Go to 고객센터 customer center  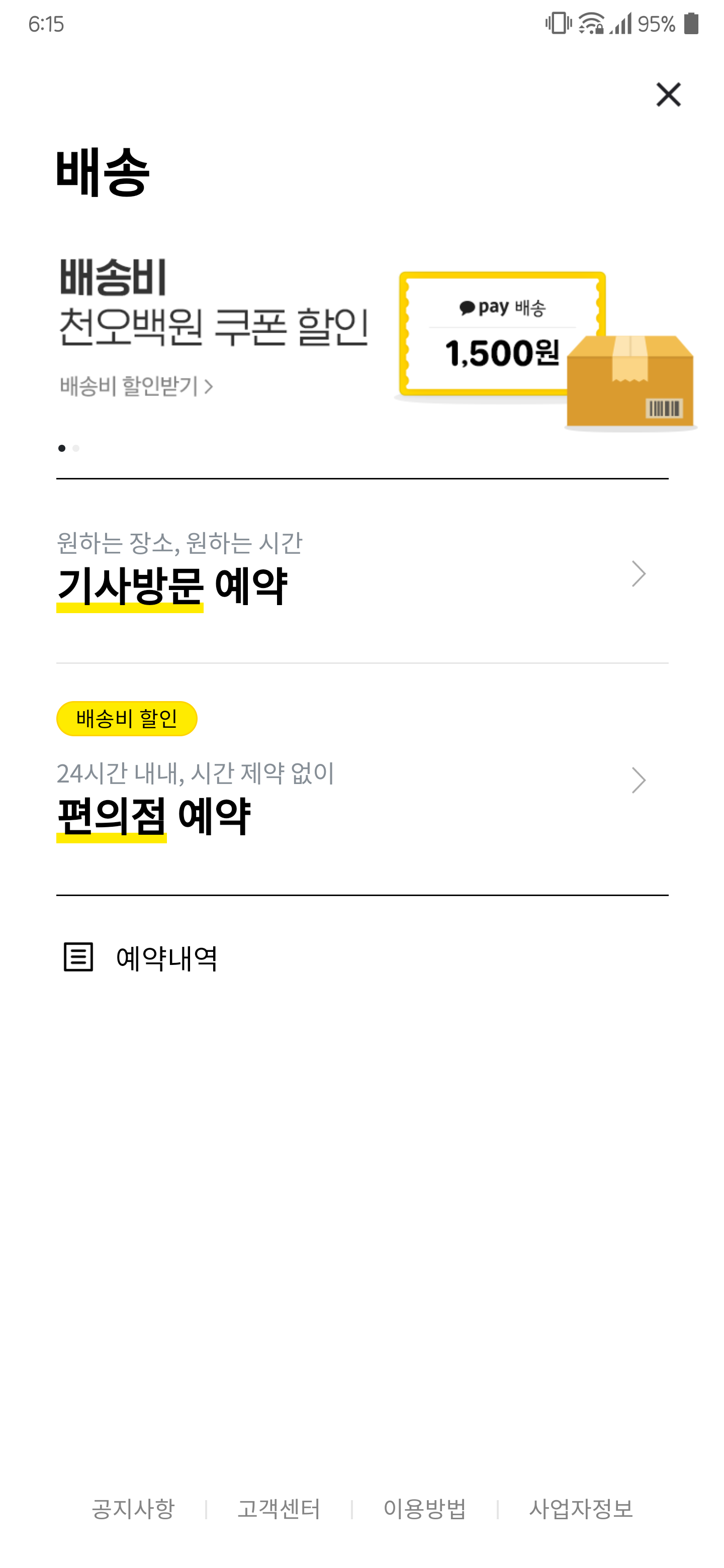[x=278, y=1508]
